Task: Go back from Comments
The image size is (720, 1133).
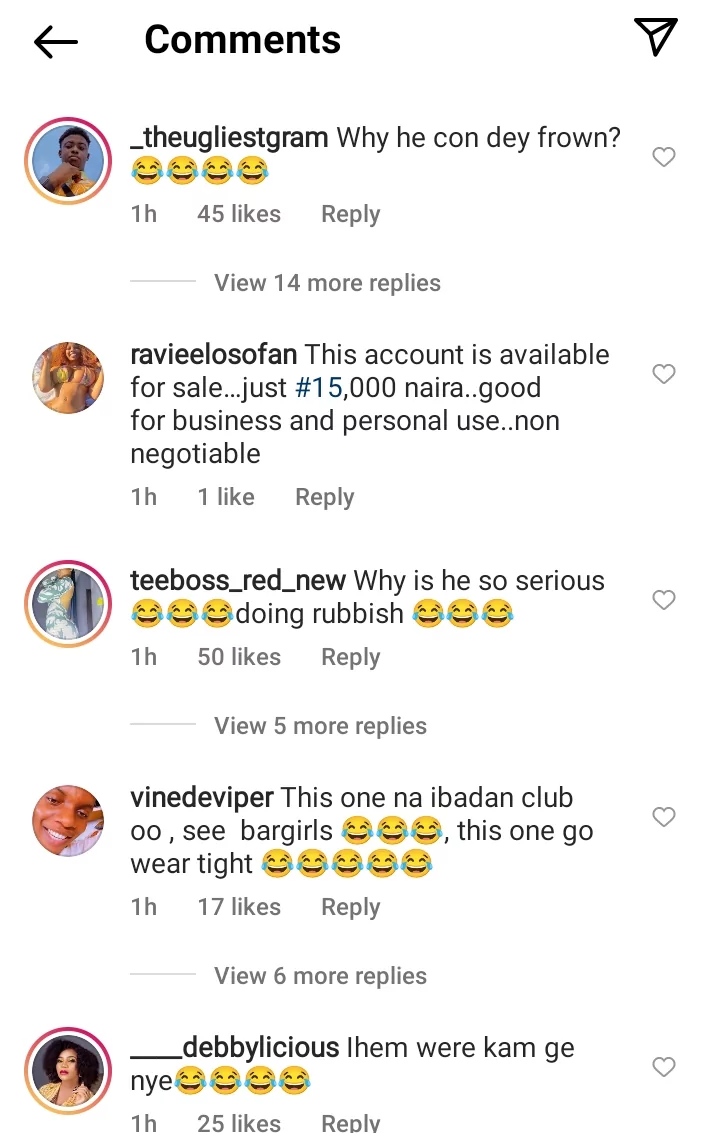Action: (x=55, y=41)
